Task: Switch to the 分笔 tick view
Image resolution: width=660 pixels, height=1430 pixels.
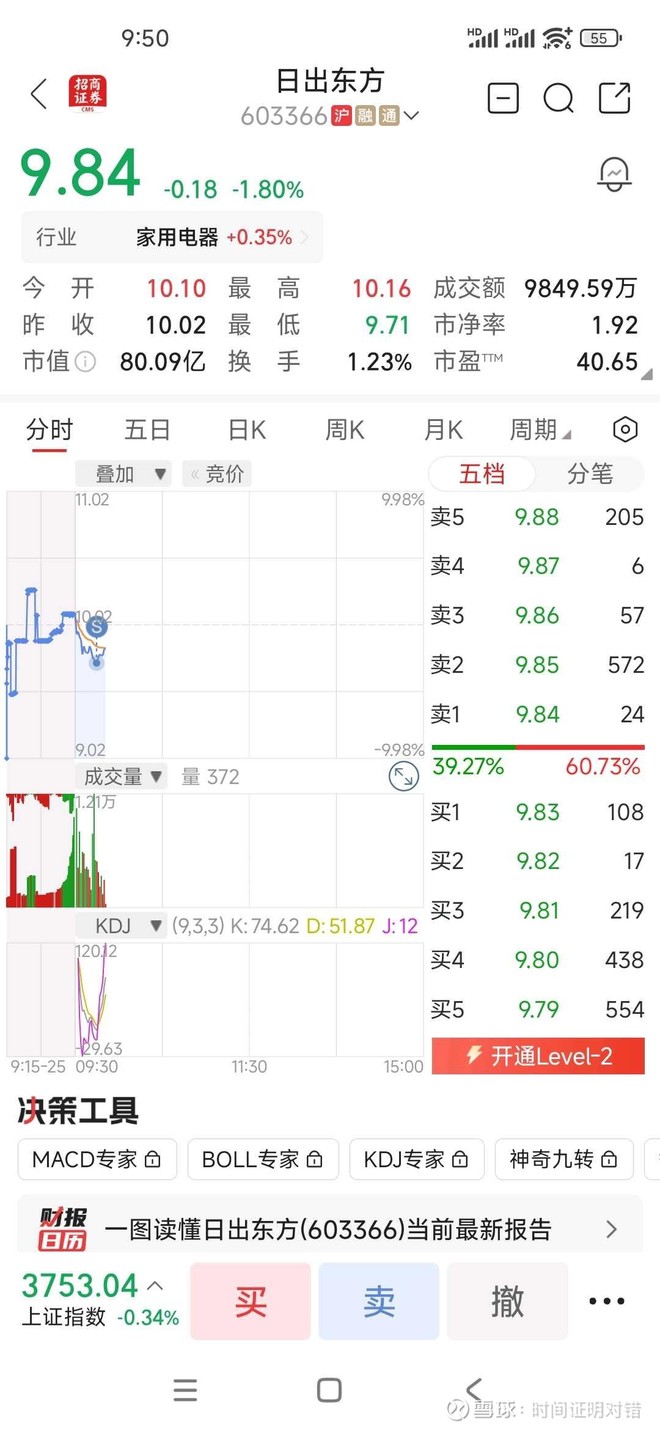Action: point(589,474)
